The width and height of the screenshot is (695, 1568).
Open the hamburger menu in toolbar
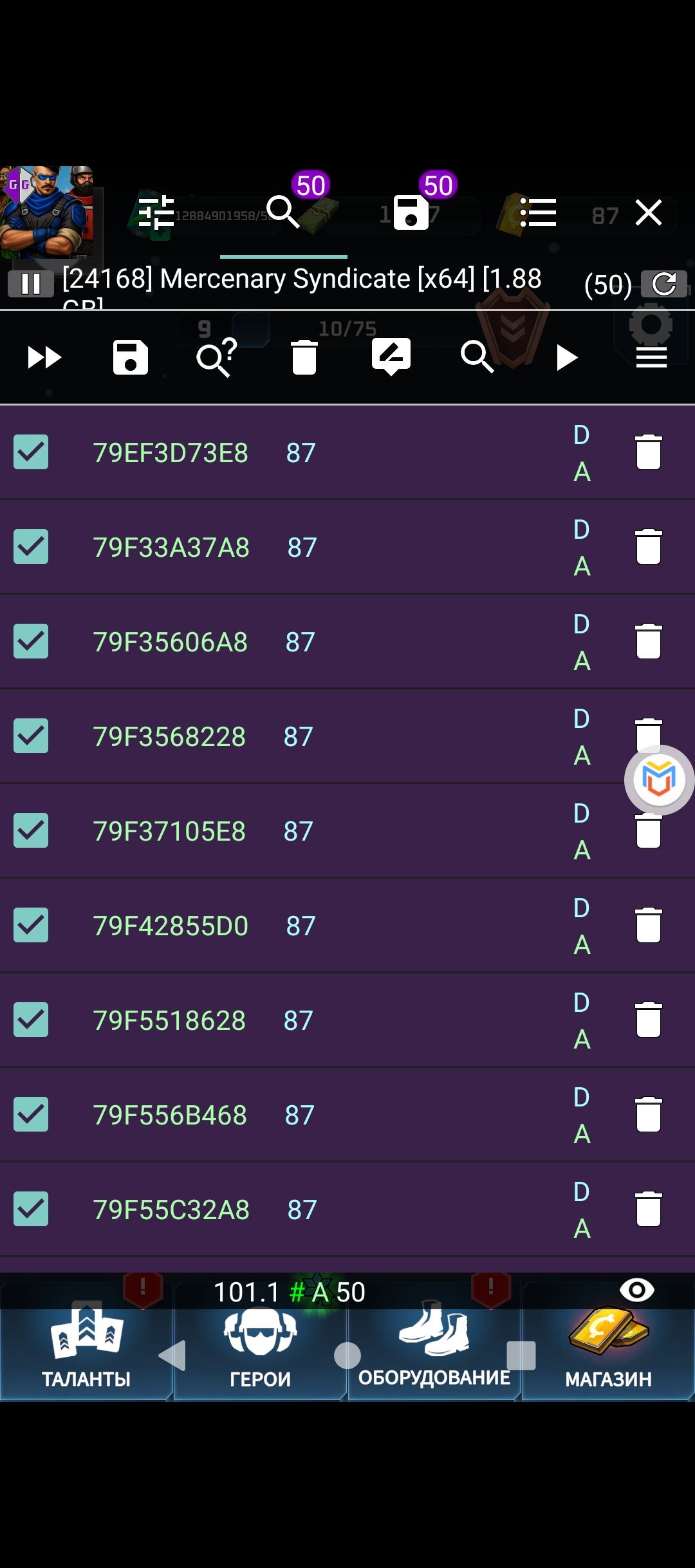coord(651,357)
